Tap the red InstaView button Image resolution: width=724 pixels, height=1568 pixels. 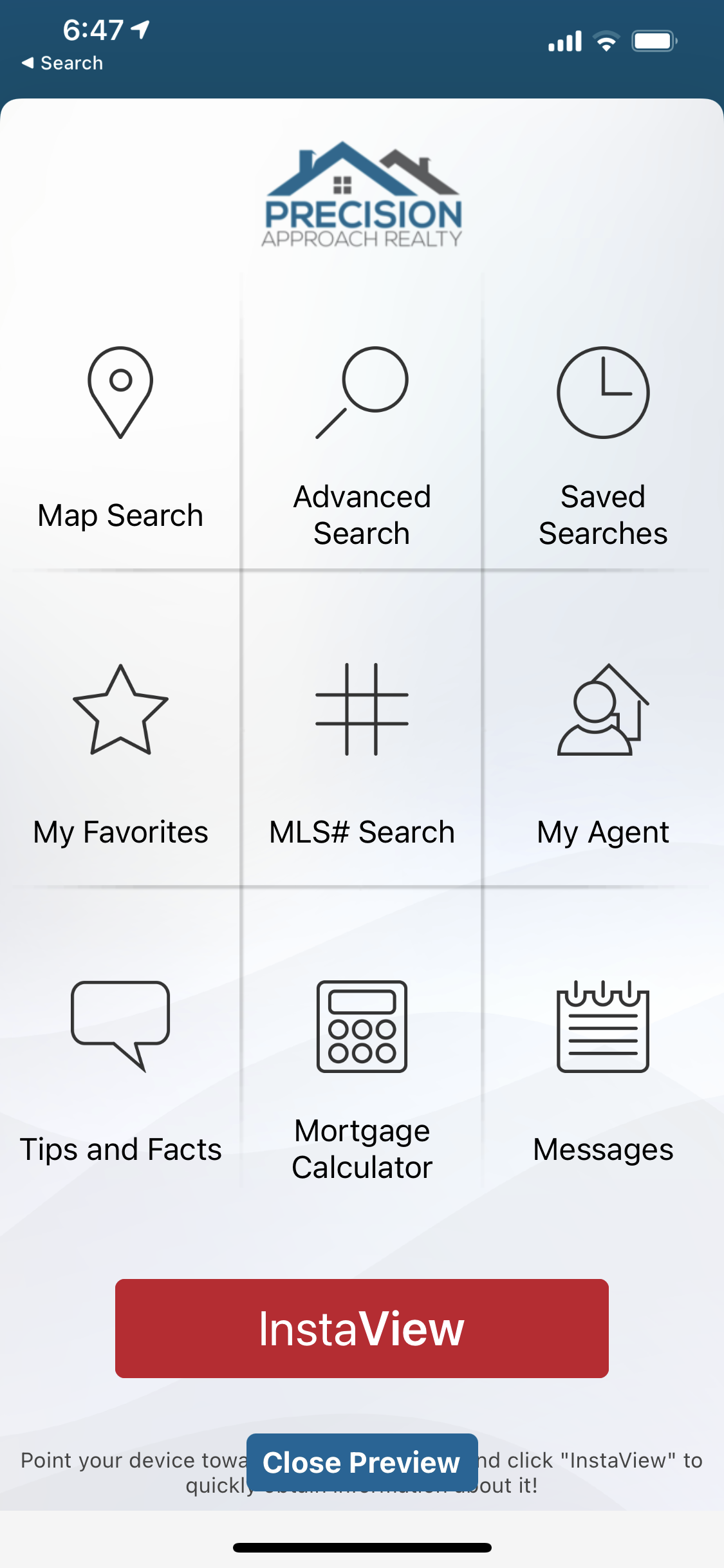(362, 1329)
